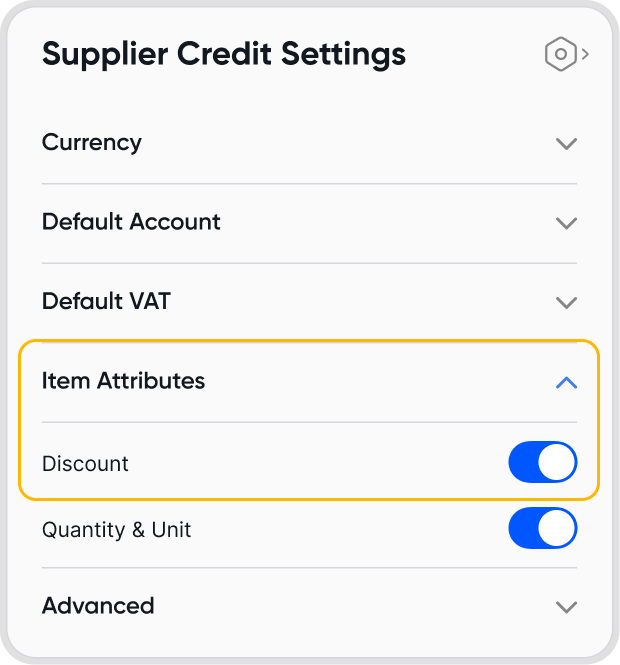Open the hexagon settings icon
620x665 pixels.
pyautogui.click(x=562, y=54)
